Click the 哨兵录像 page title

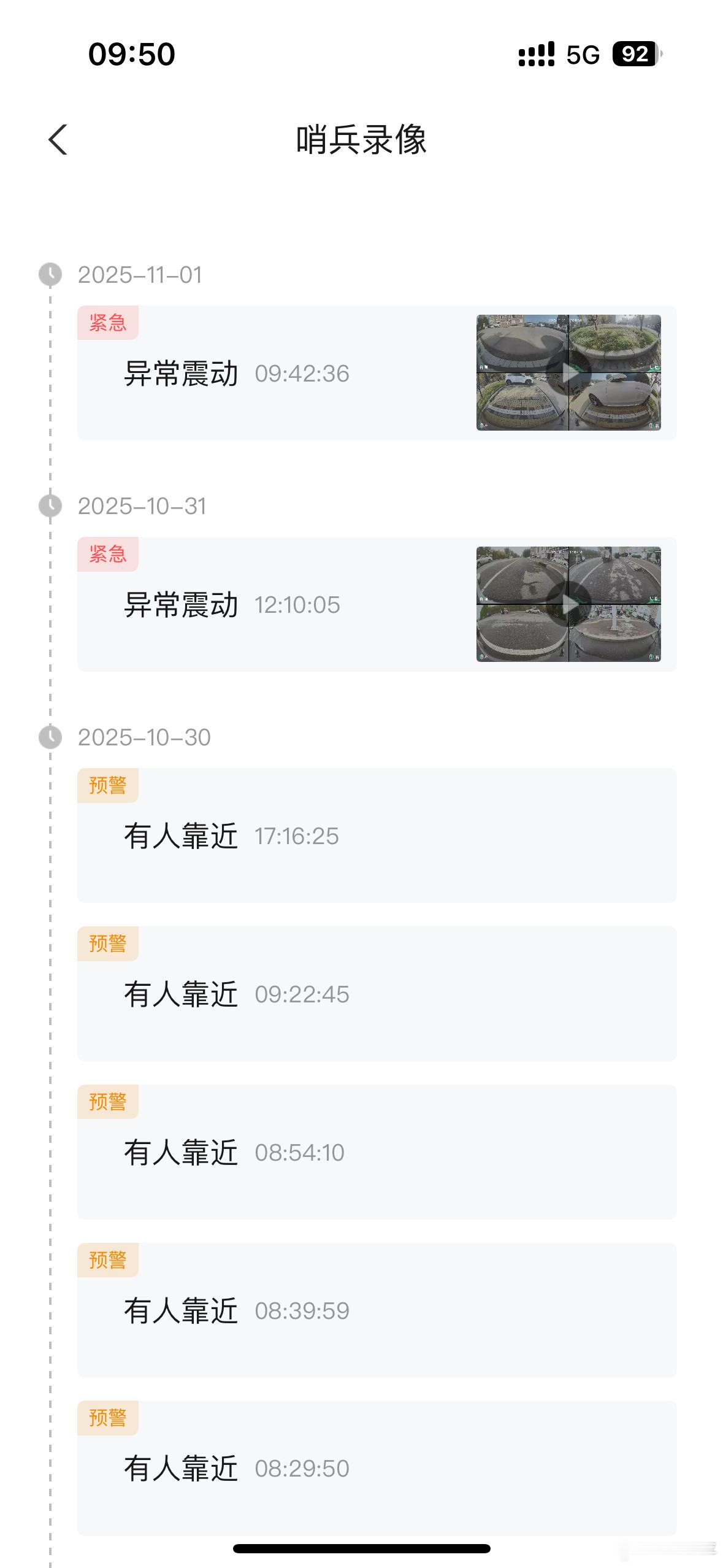coord(361,140)
